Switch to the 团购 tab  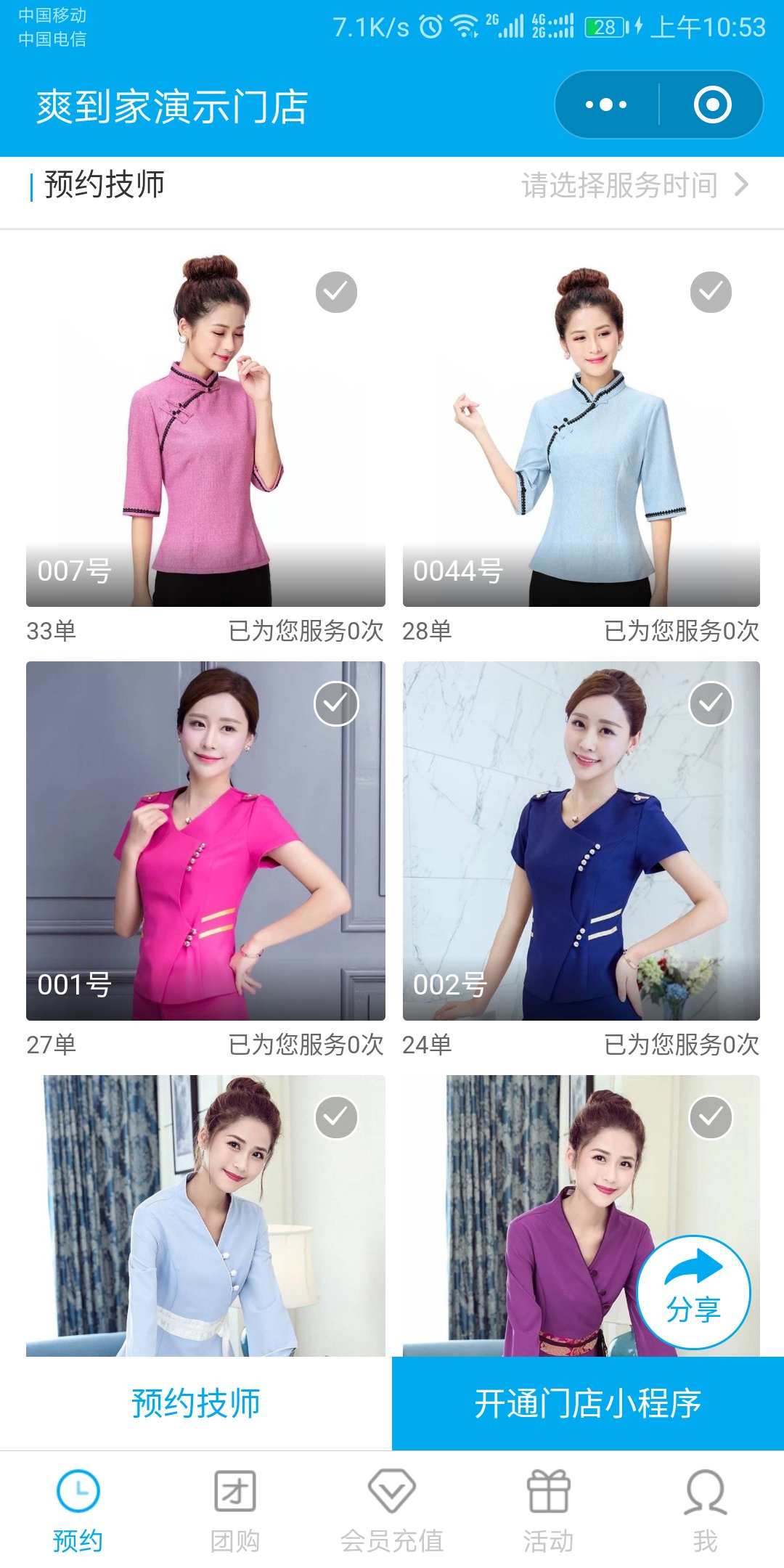(235, 1510)
